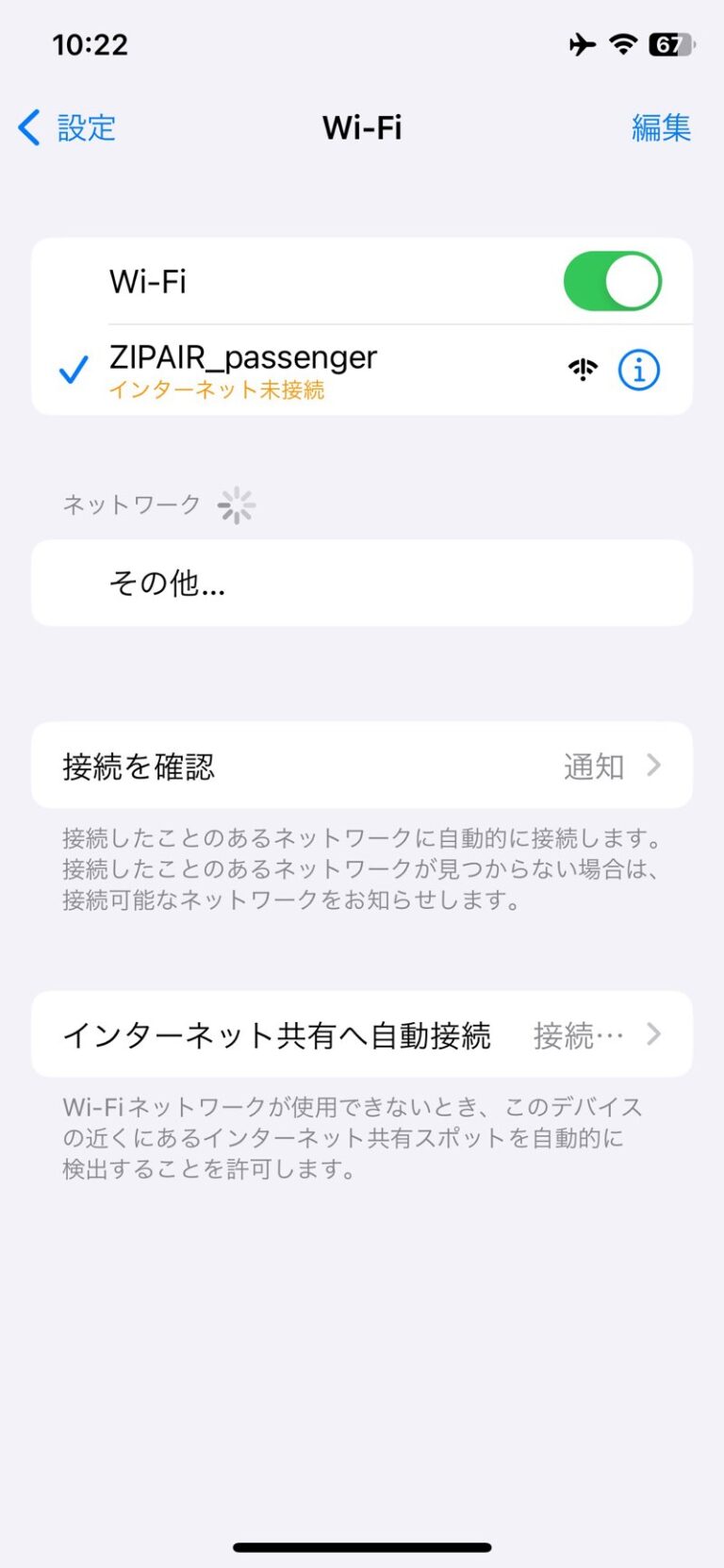The width and height of the screenshot is (724, 1568).
Task: Tap the back chevron beside 設定
Action: 28,127
